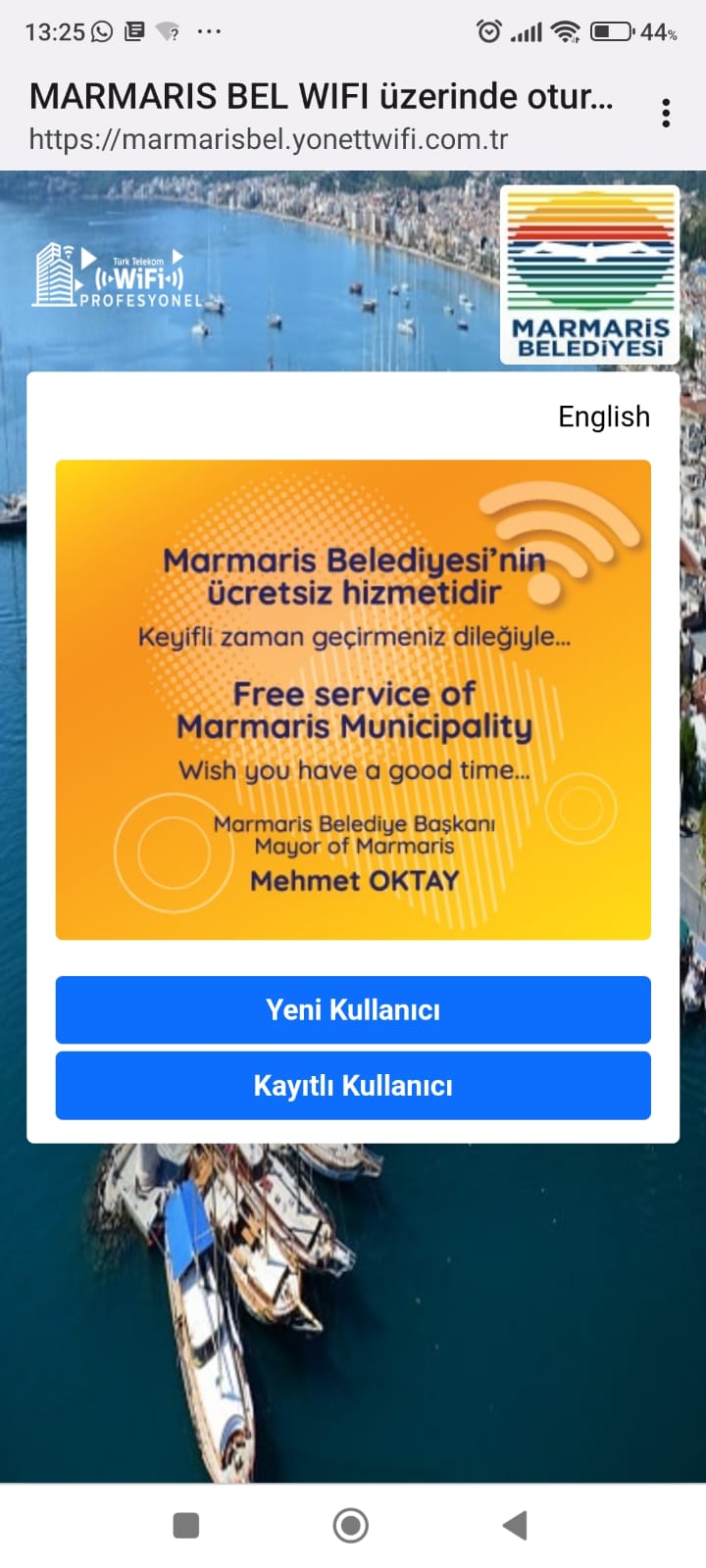Tap the Android home circle button
This screenshot has height=1568, width=706.
(350, 1525)
